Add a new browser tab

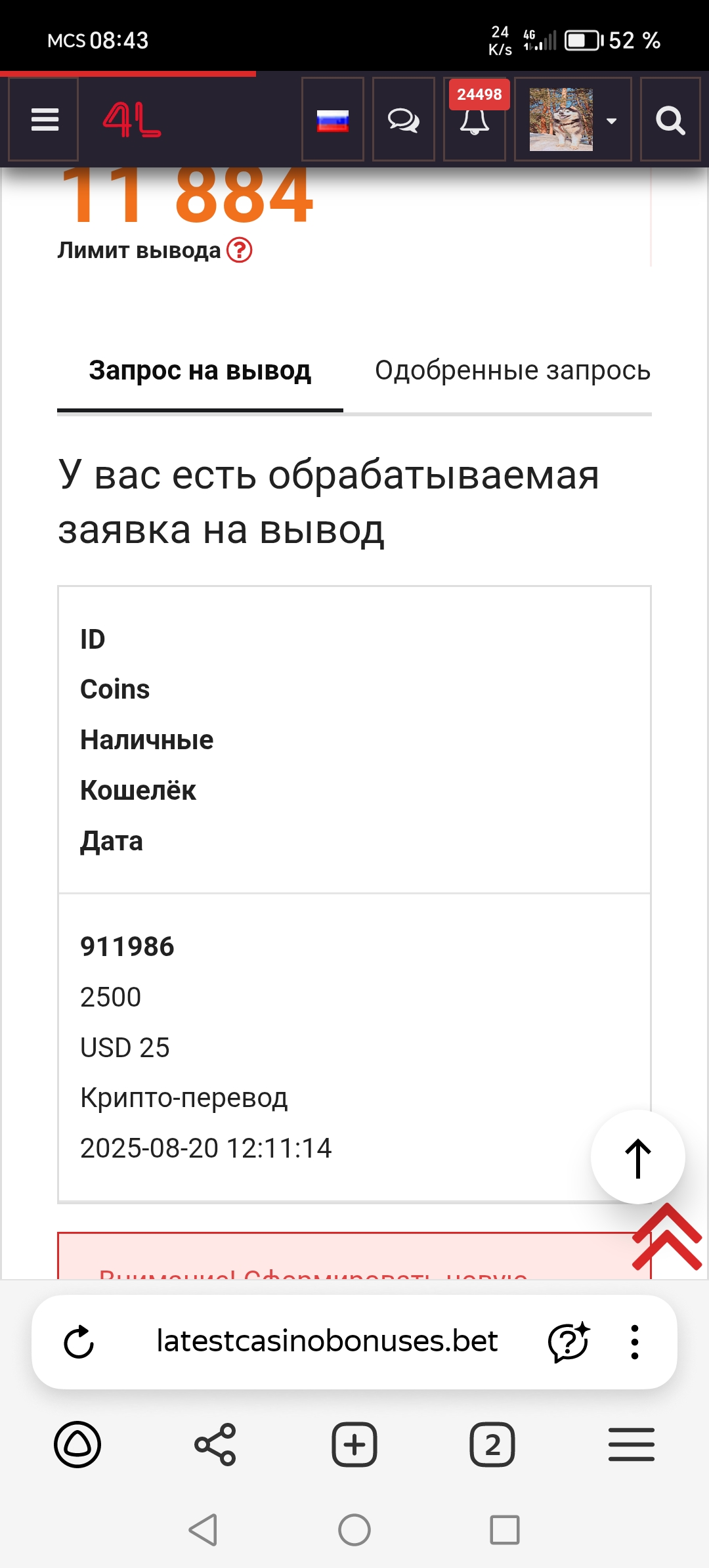(354, 1445)
